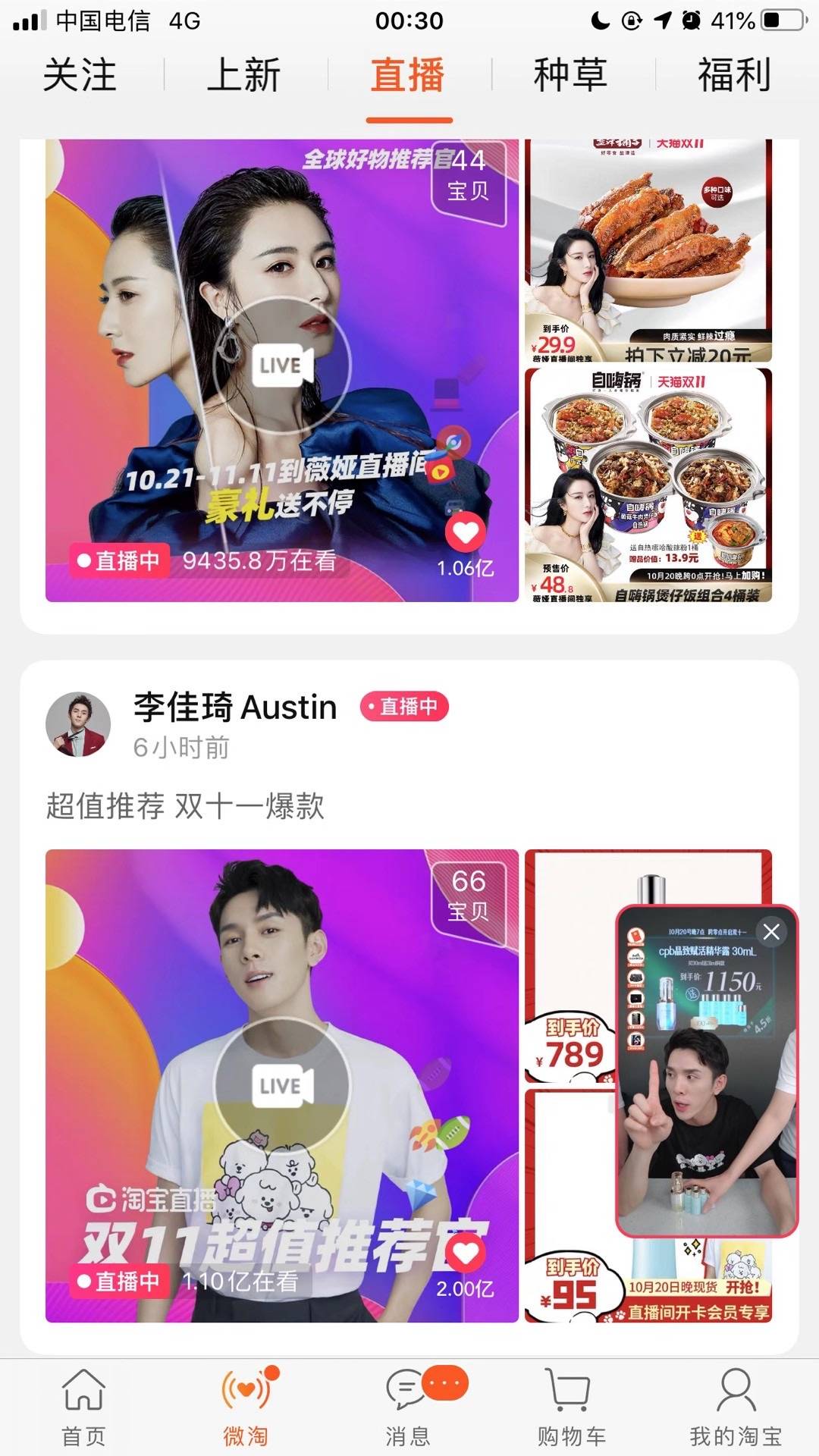Viewport: 819px width, 1456px height.
Task: Like the live stream with 1.06亿 likes
Action: (465, 532)
